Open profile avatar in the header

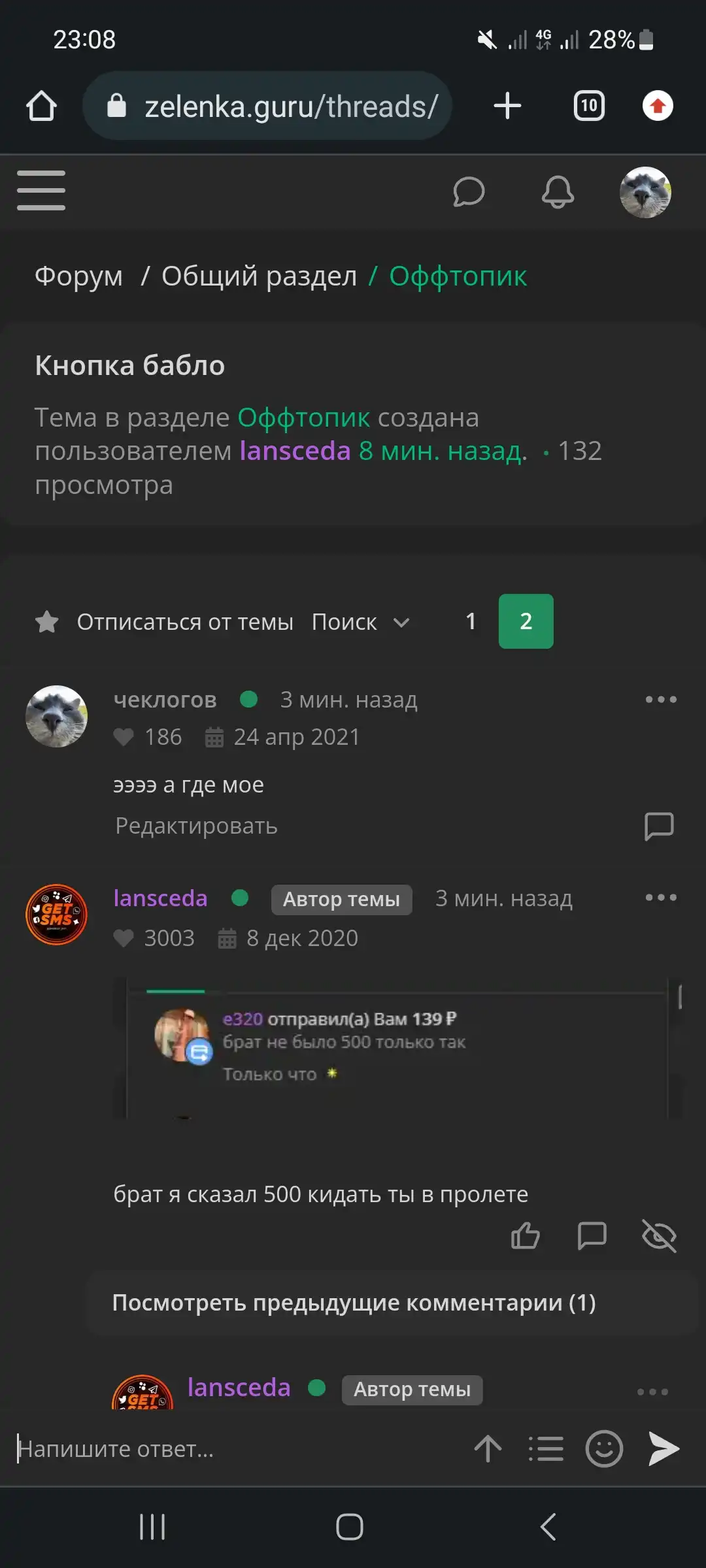645,192
